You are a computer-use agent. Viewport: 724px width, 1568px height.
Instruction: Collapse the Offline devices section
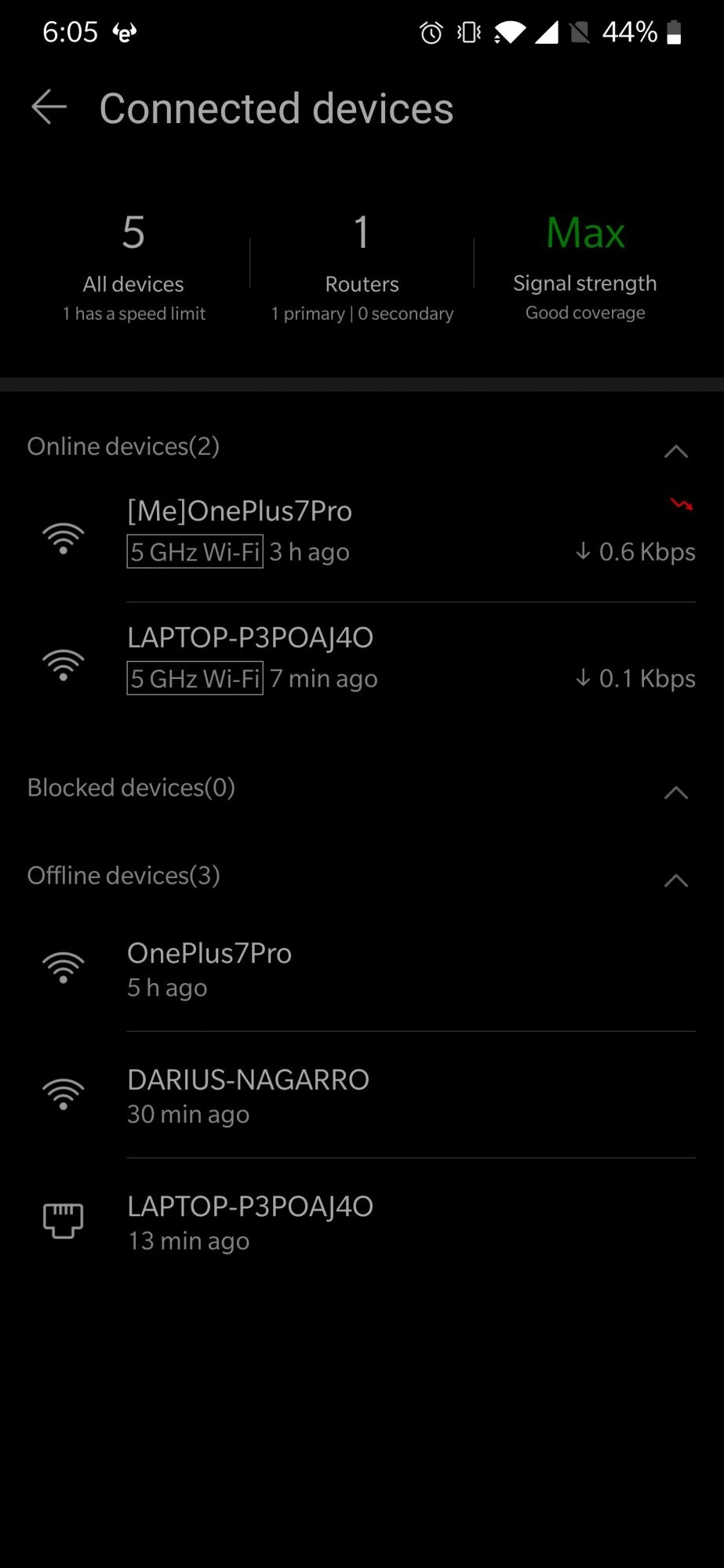coord(675,880)
